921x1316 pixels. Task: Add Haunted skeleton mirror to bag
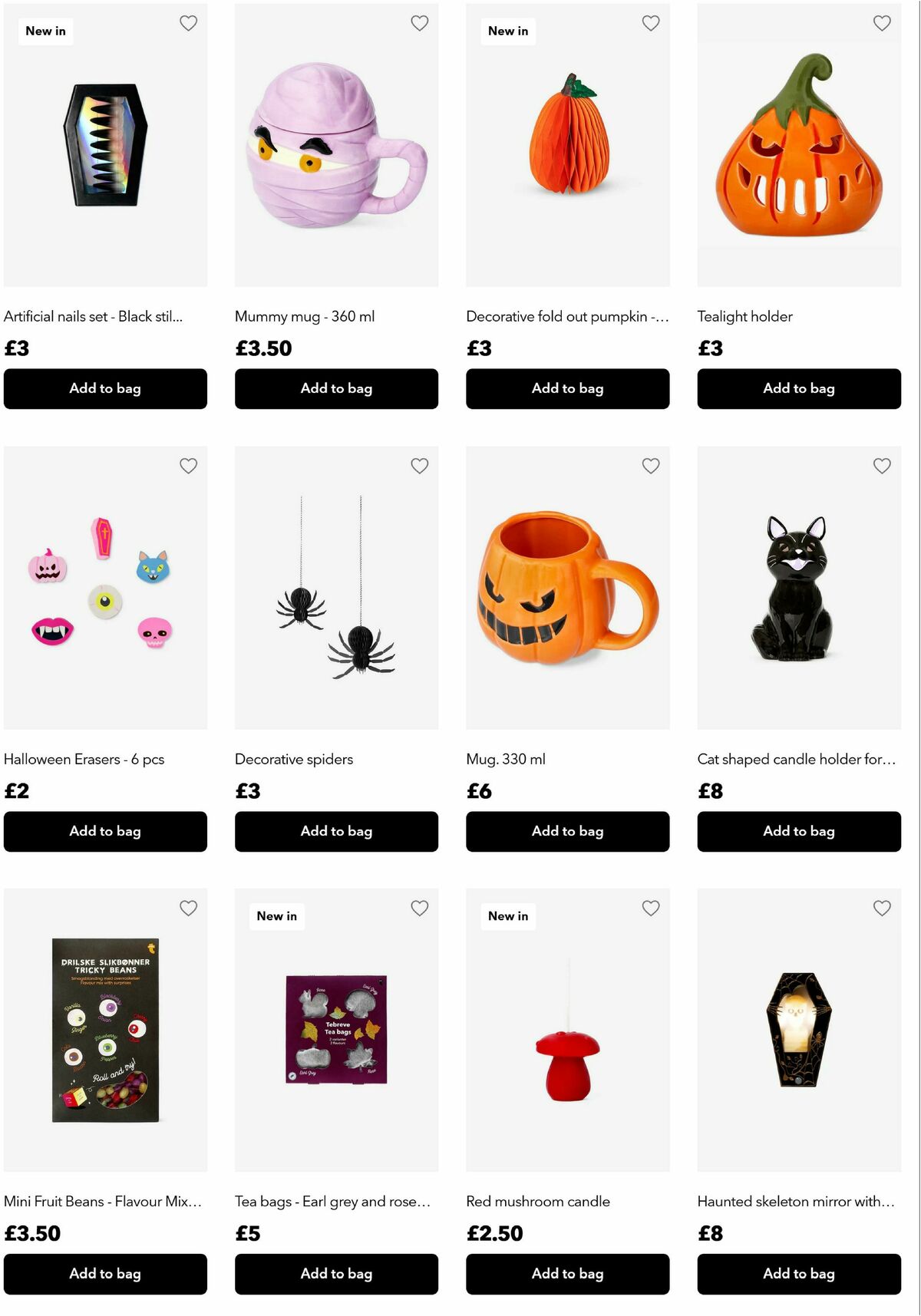798,1274
